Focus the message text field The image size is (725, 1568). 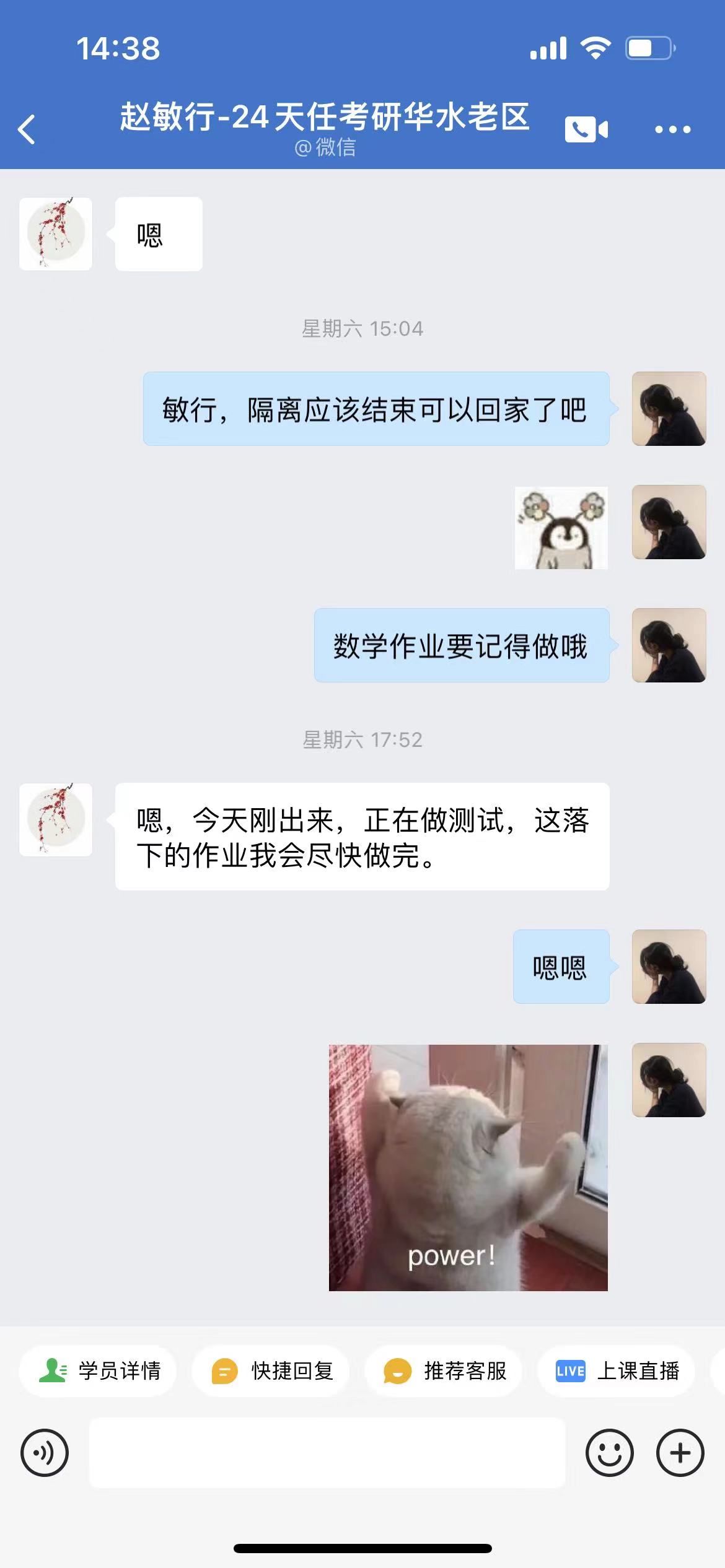tap(327, 1452)
